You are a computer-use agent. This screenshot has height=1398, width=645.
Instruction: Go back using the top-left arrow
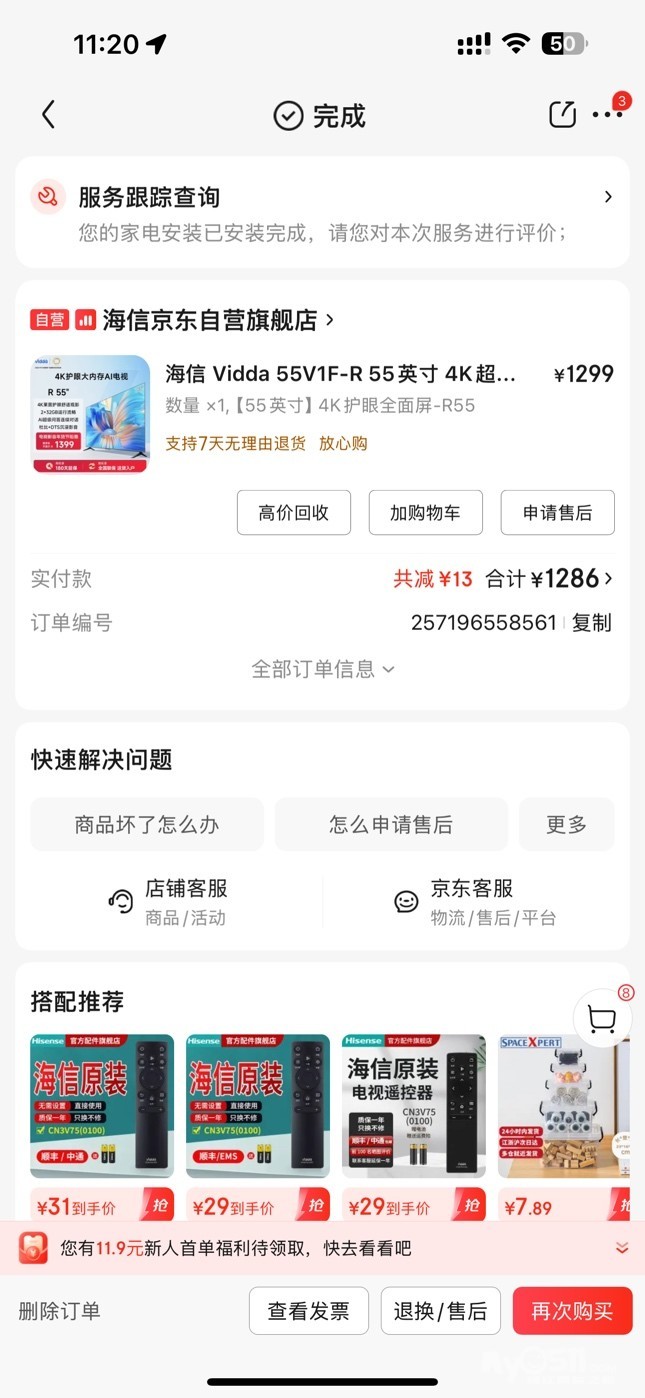(x=48, y=115)
